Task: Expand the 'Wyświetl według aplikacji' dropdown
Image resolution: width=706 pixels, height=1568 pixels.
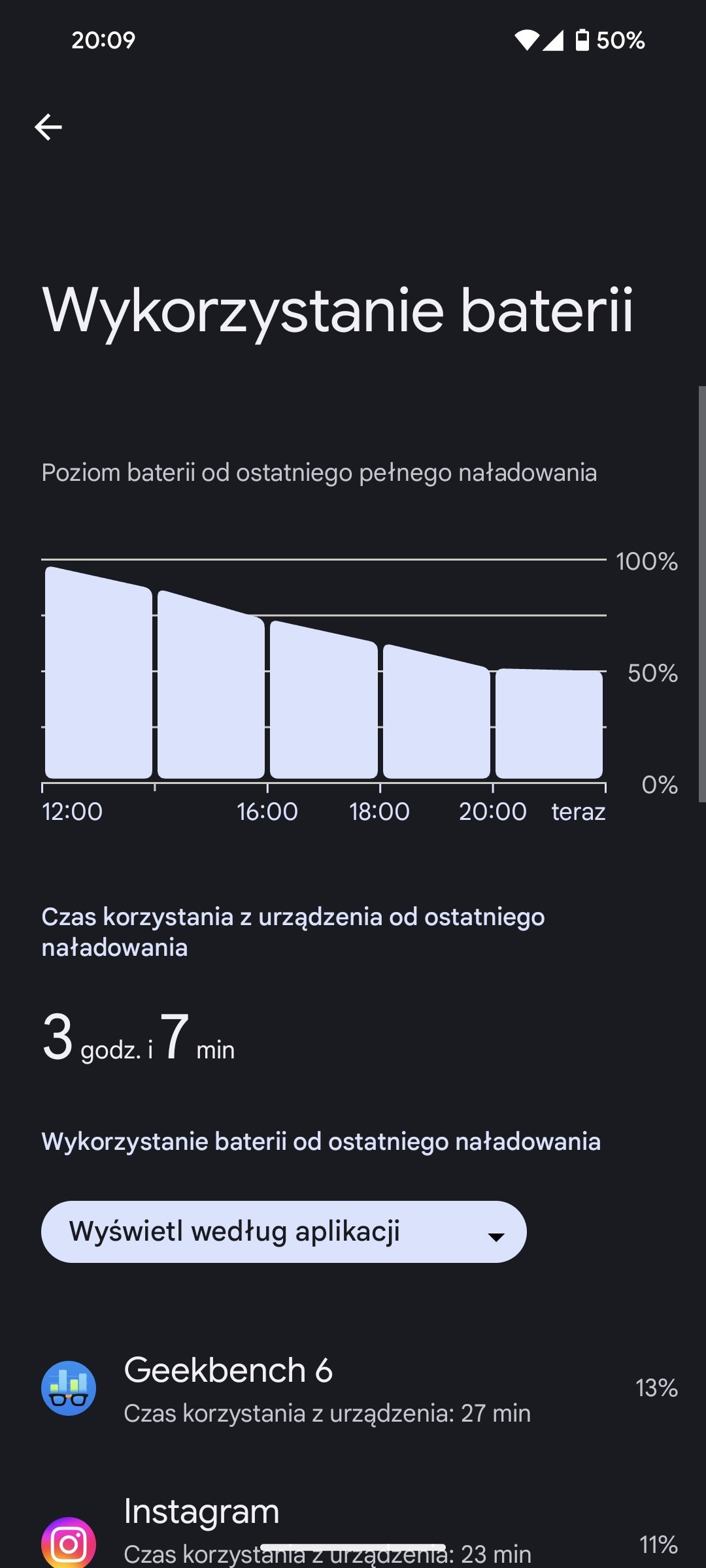Action: tap(284, 1232)
